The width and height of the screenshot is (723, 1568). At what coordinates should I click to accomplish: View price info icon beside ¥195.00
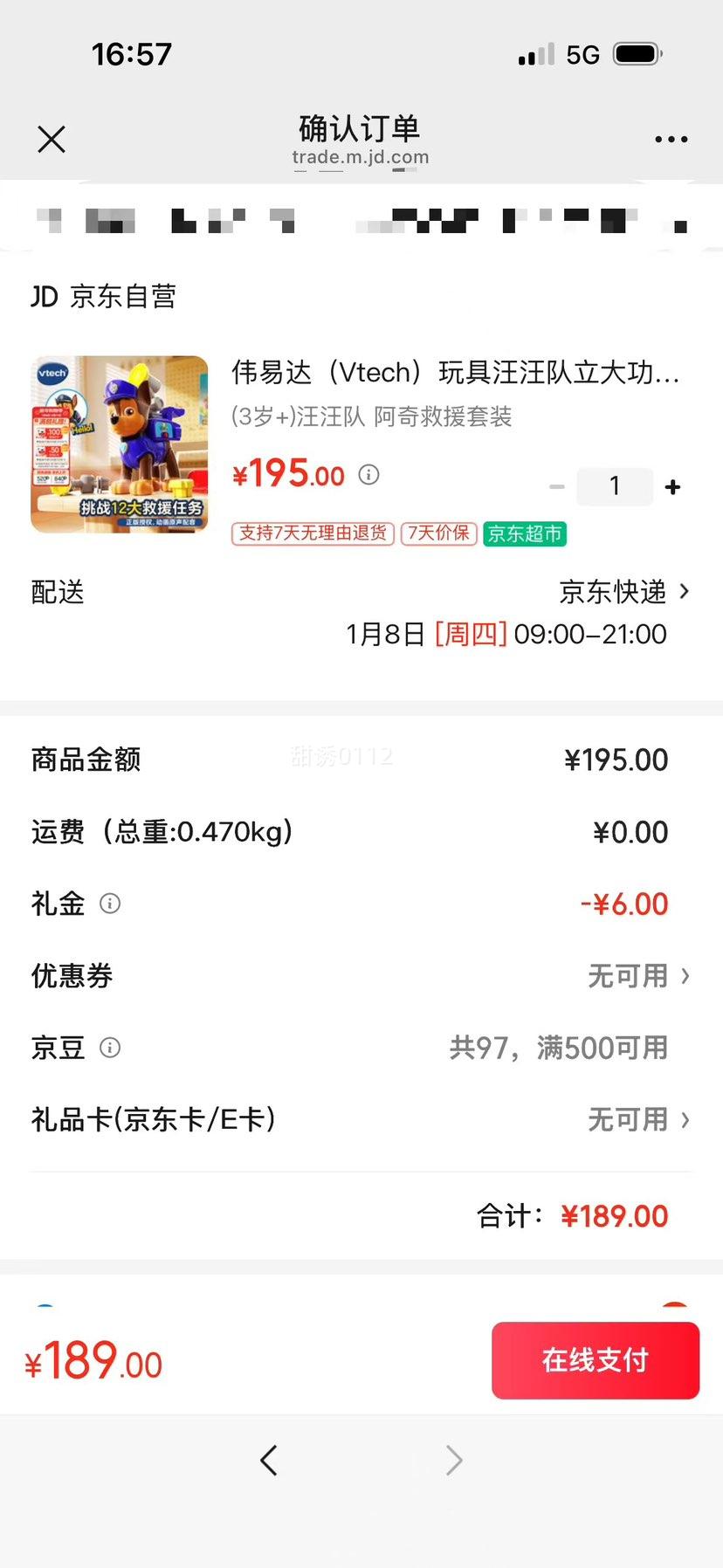pos(369,475)
